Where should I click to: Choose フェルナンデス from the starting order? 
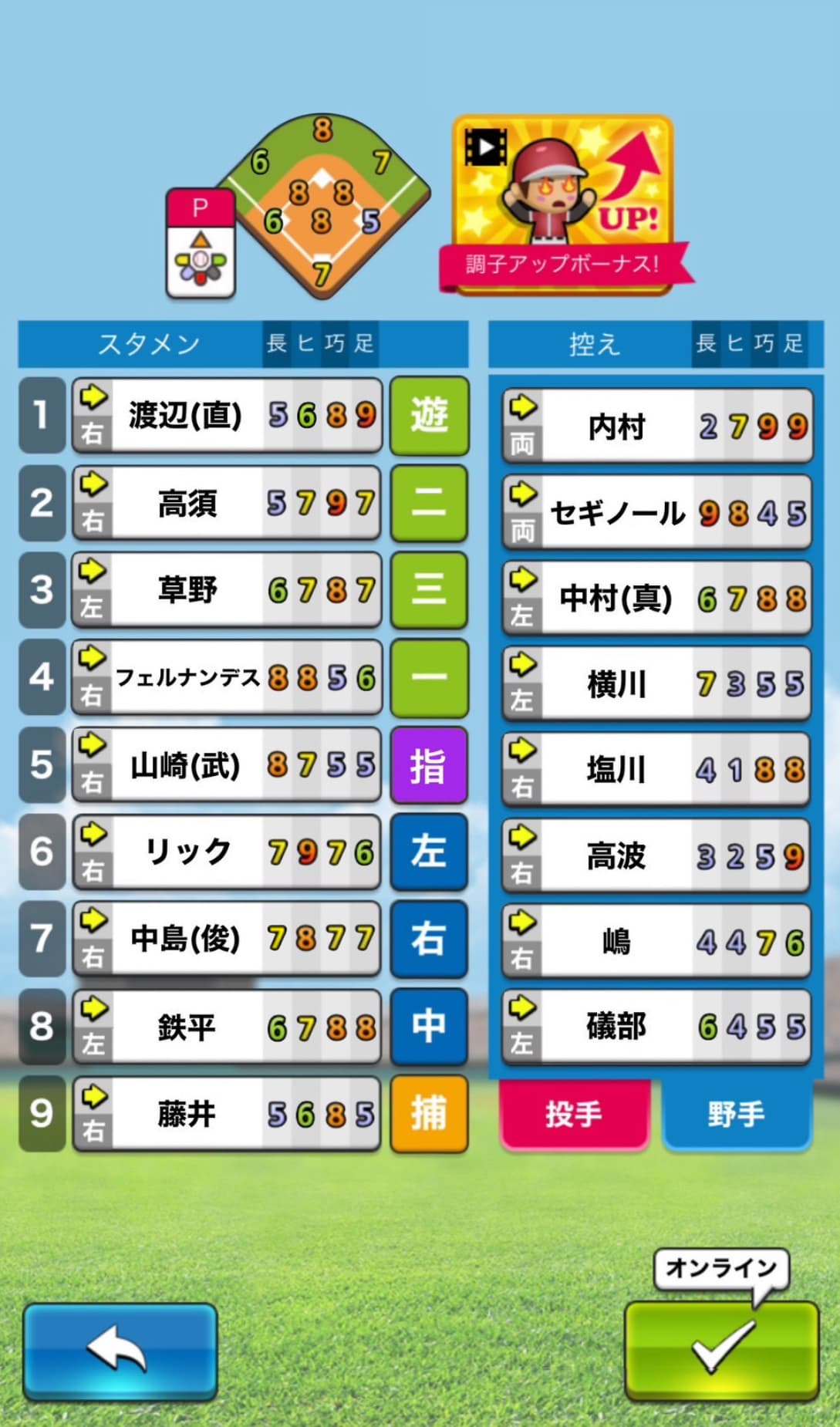(x=227, y=677)
